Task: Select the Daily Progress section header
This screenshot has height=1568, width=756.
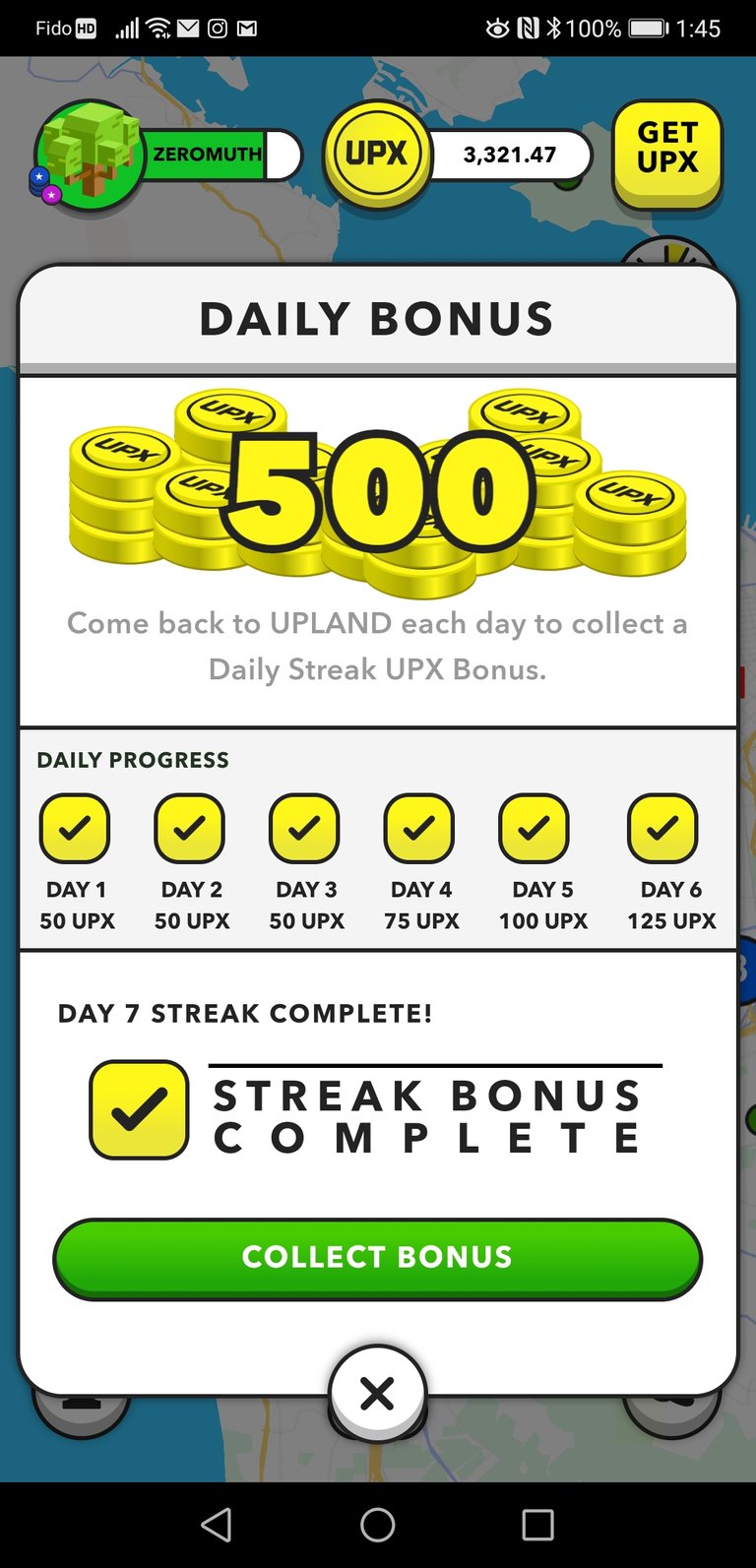Action: (133, 759)
